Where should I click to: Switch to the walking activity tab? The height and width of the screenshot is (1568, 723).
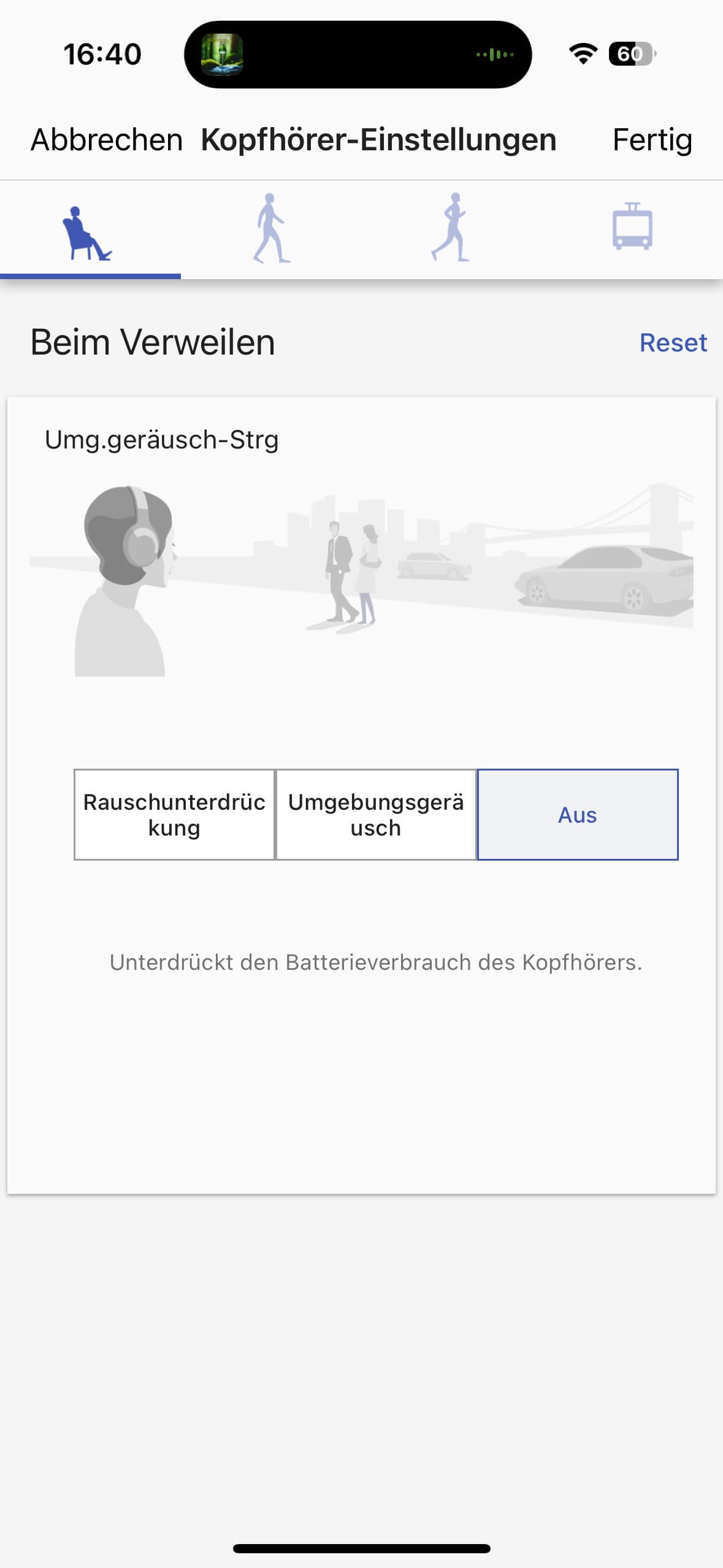click(x=271, y=229)
